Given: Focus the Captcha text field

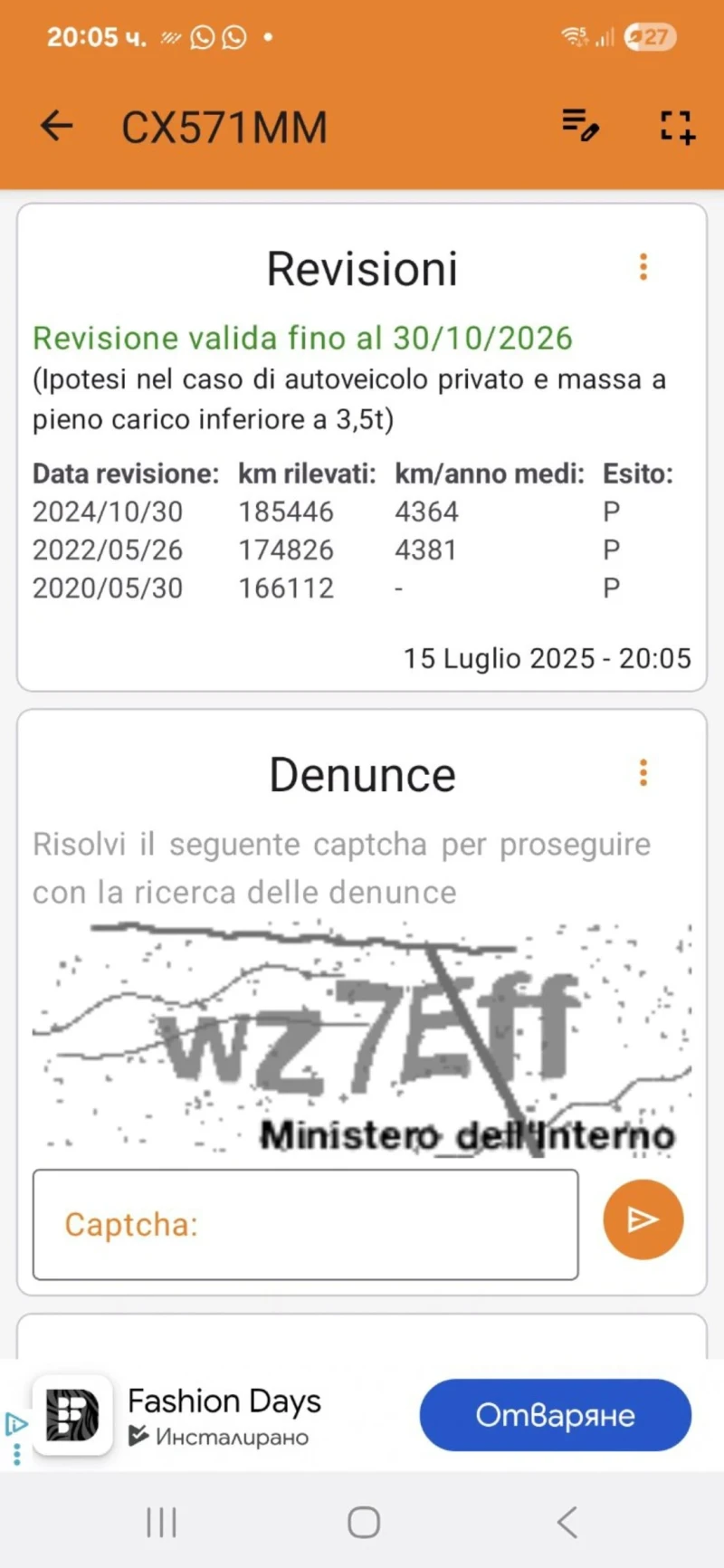Looking at the screenshot, I should pos(305,1224).
